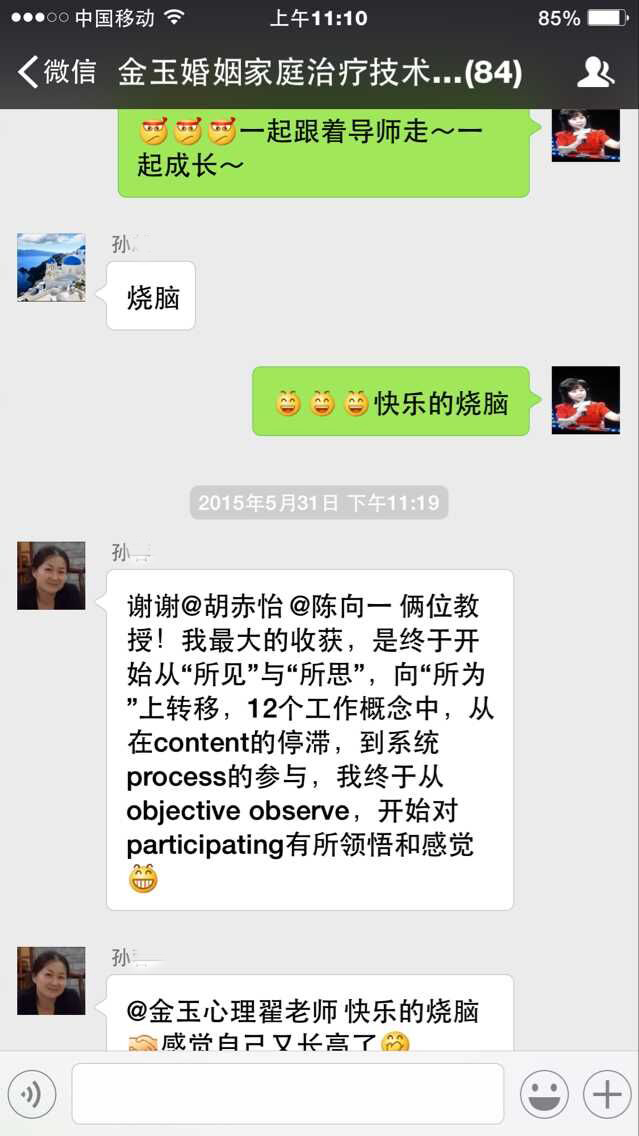The height and width of the screenshot is (1136, 639).
Task: Open the emoji sticker panel
Action: (544, 1094)
